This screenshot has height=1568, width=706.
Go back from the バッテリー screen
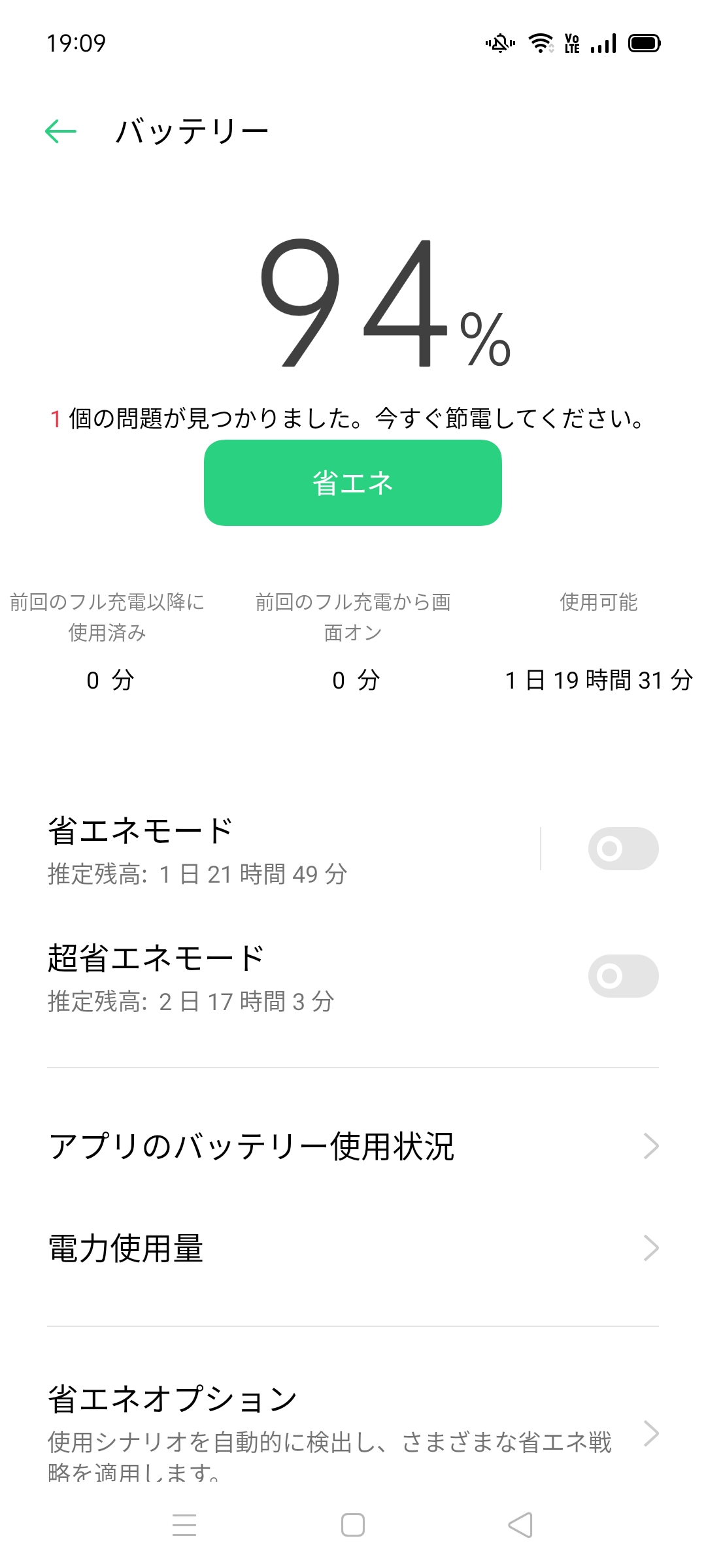(x=61, y=131)
